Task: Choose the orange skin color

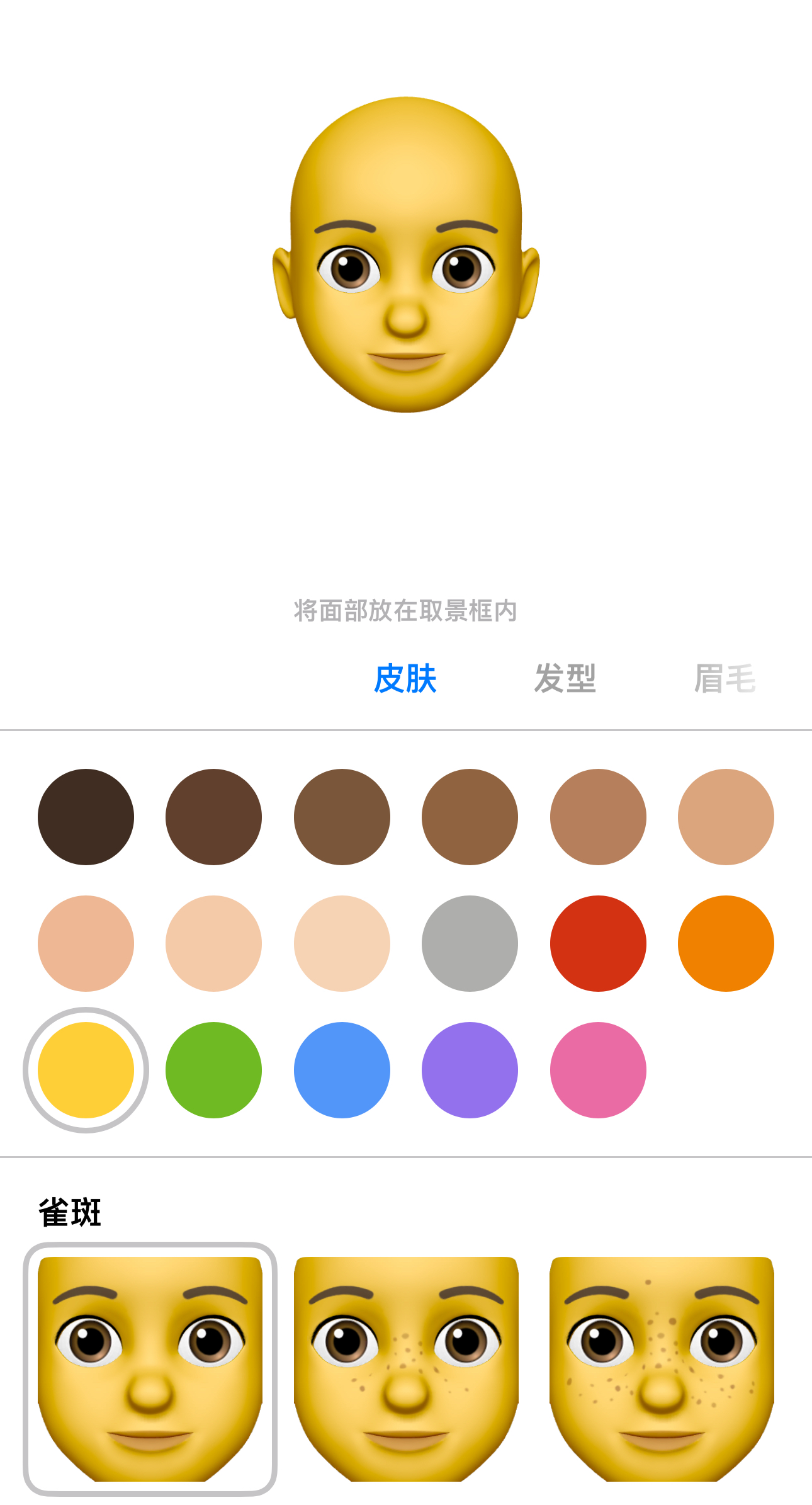Action: coord(726,943)
